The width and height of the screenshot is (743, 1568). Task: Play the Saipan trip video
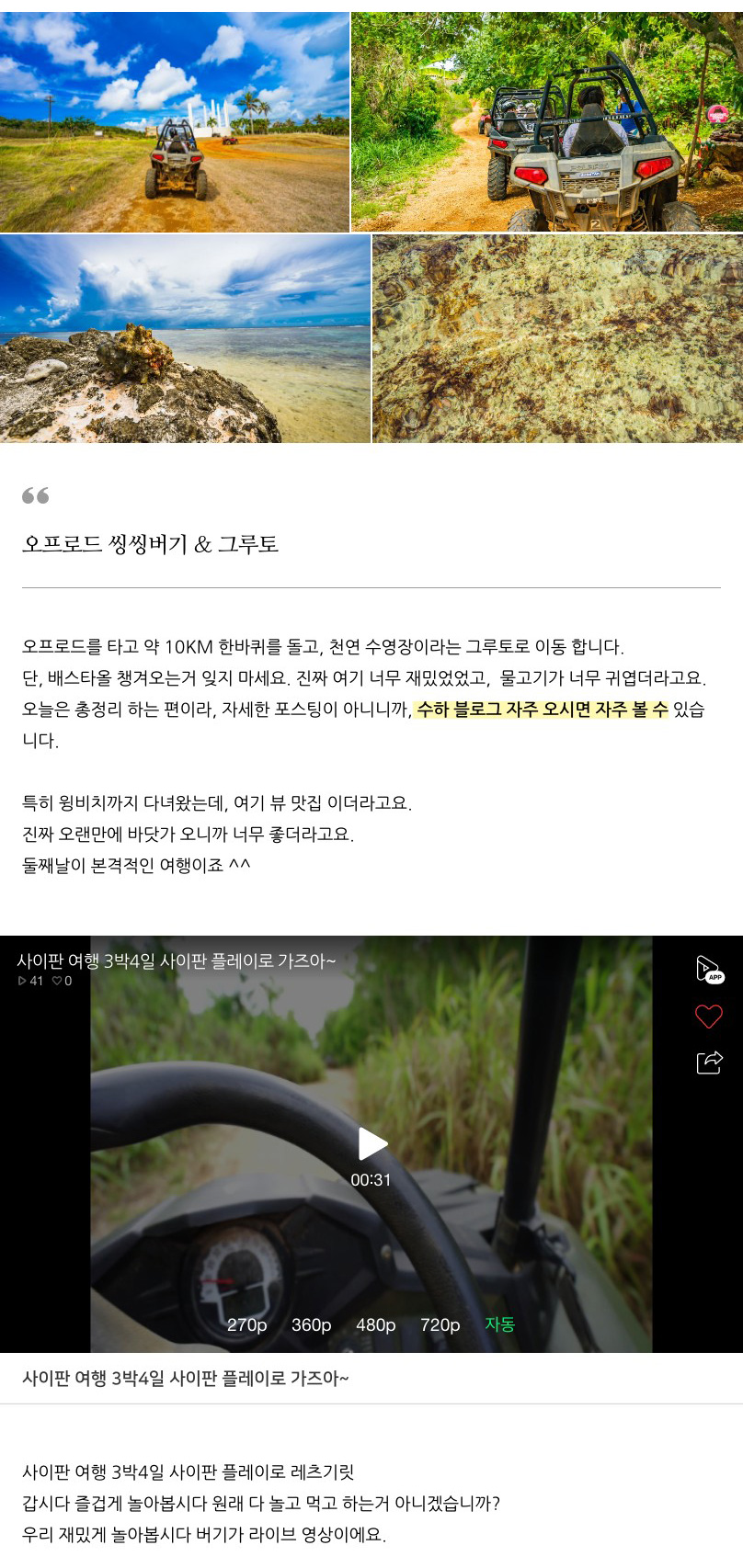[371, 1144]
